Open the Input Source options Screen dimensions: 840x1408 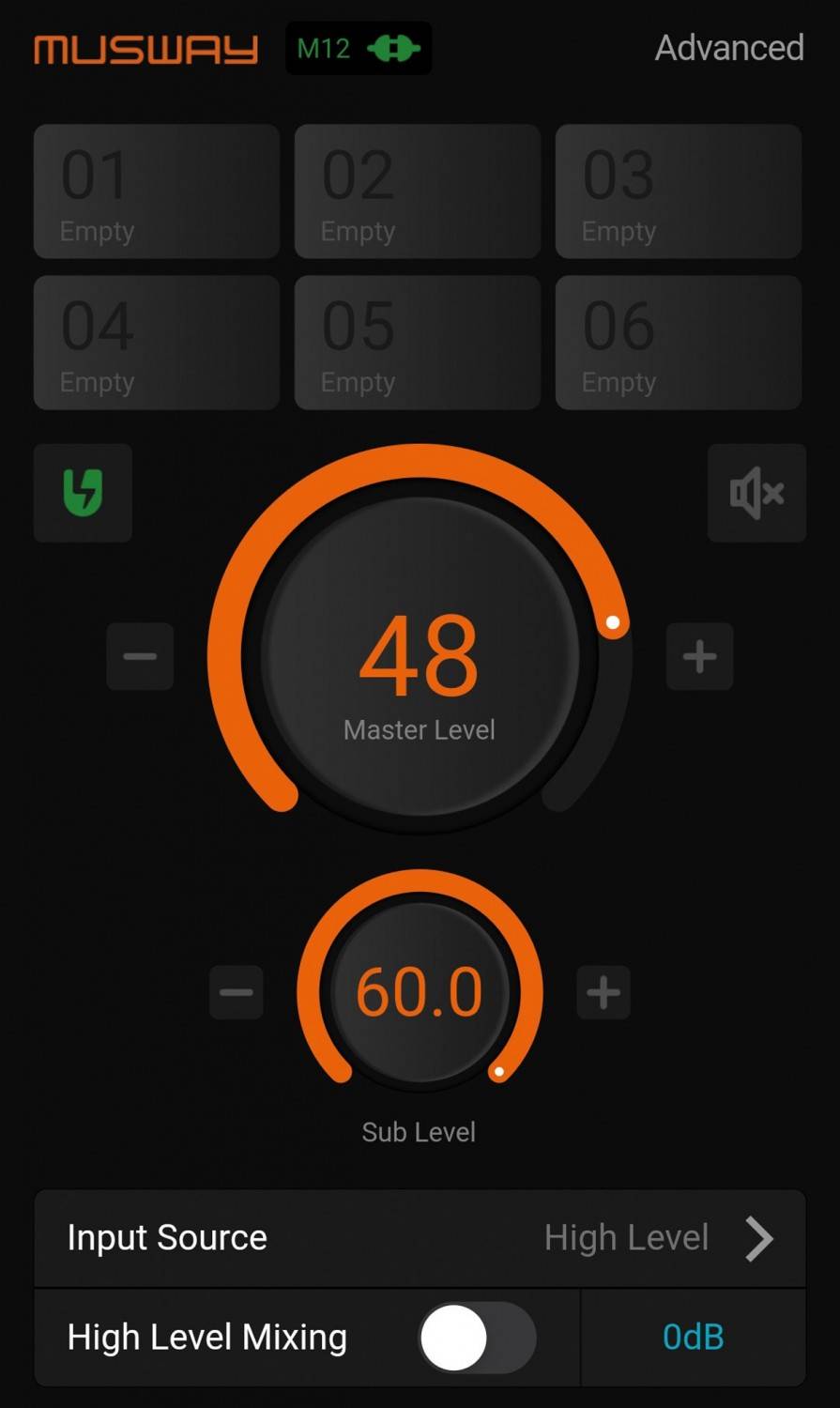point(420,1238)
